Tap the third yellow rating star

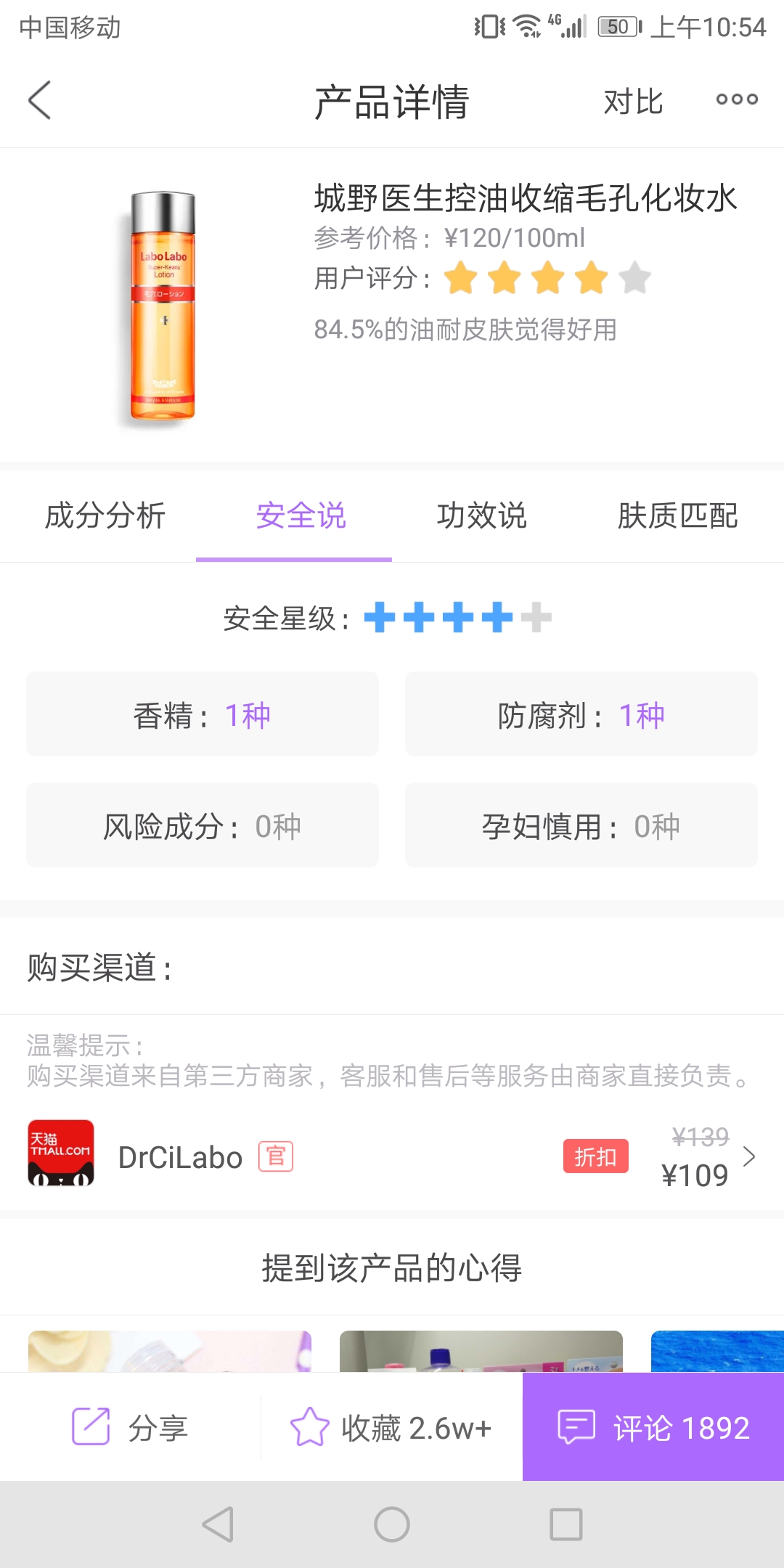(x=549, y=277)
